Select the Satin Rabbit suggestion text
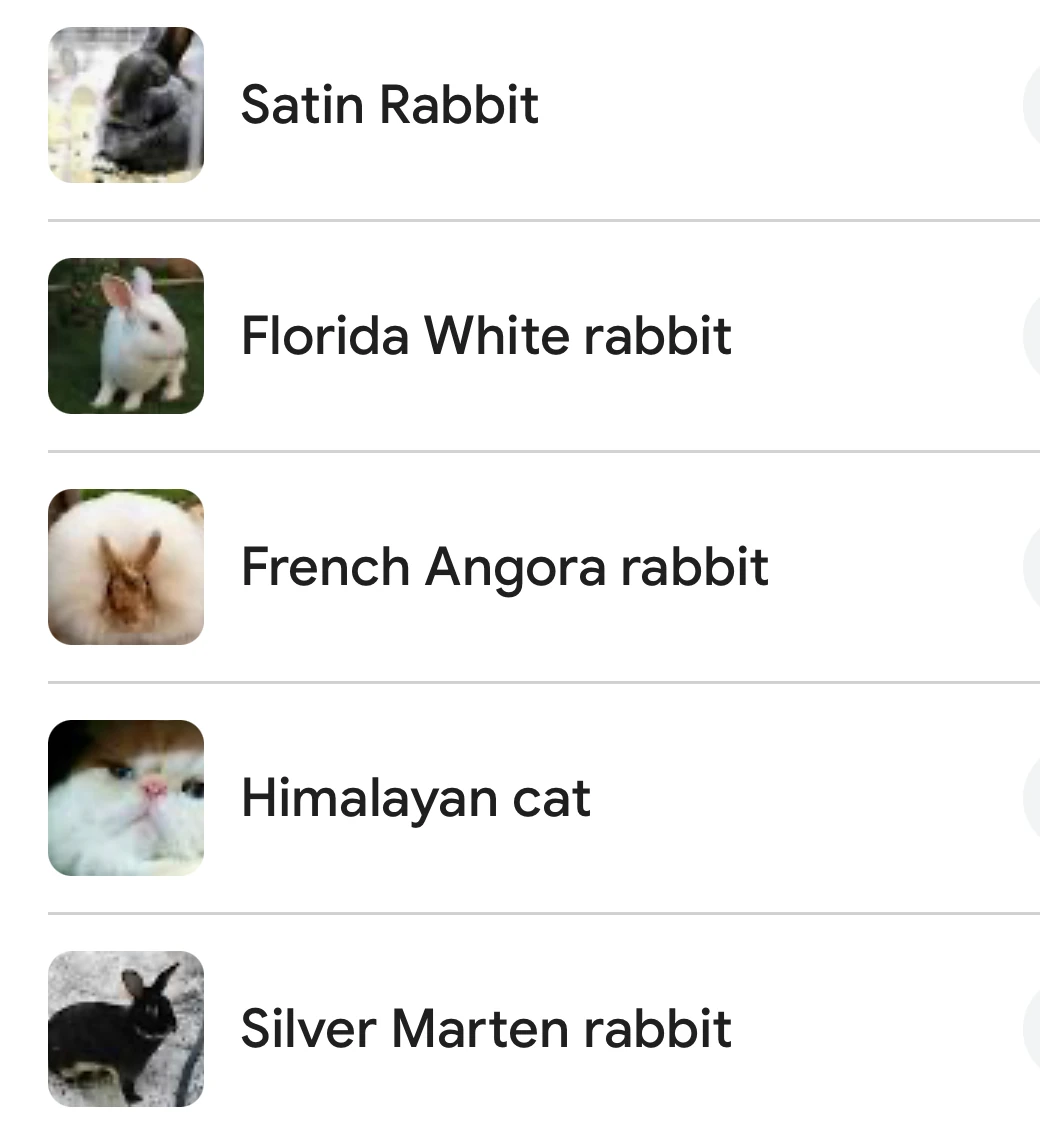Image resolution: width=1040 pixels, height=1128 pixels. tap(390, 104)
